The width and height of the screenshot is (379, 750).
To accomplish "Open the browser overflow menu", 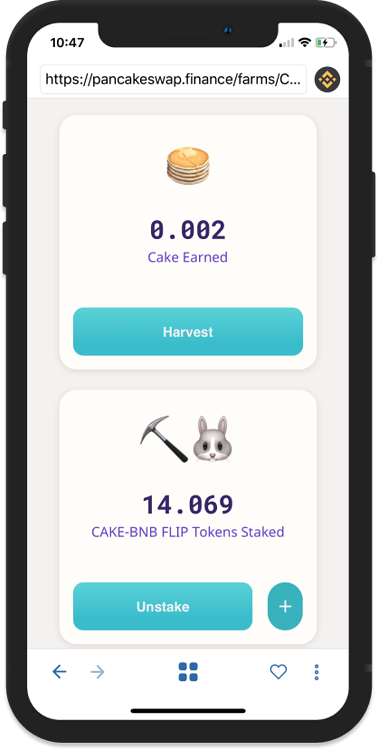I will point(316,672).
